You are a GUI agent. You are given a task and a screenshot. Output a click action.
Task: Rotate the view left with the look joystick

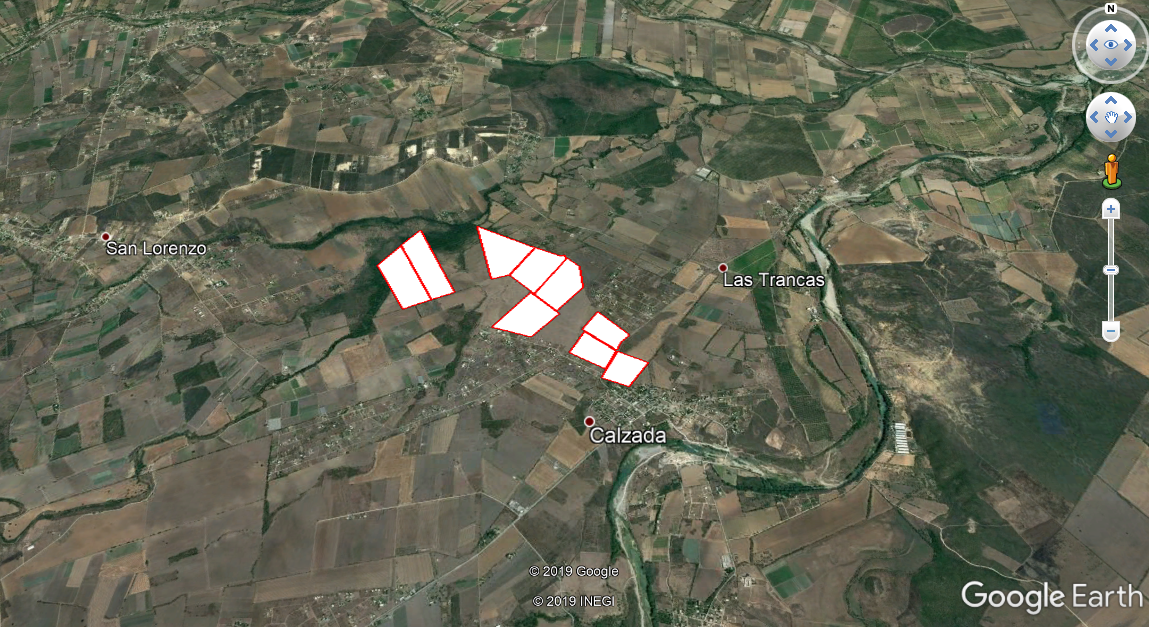(x=1093, y=45)
